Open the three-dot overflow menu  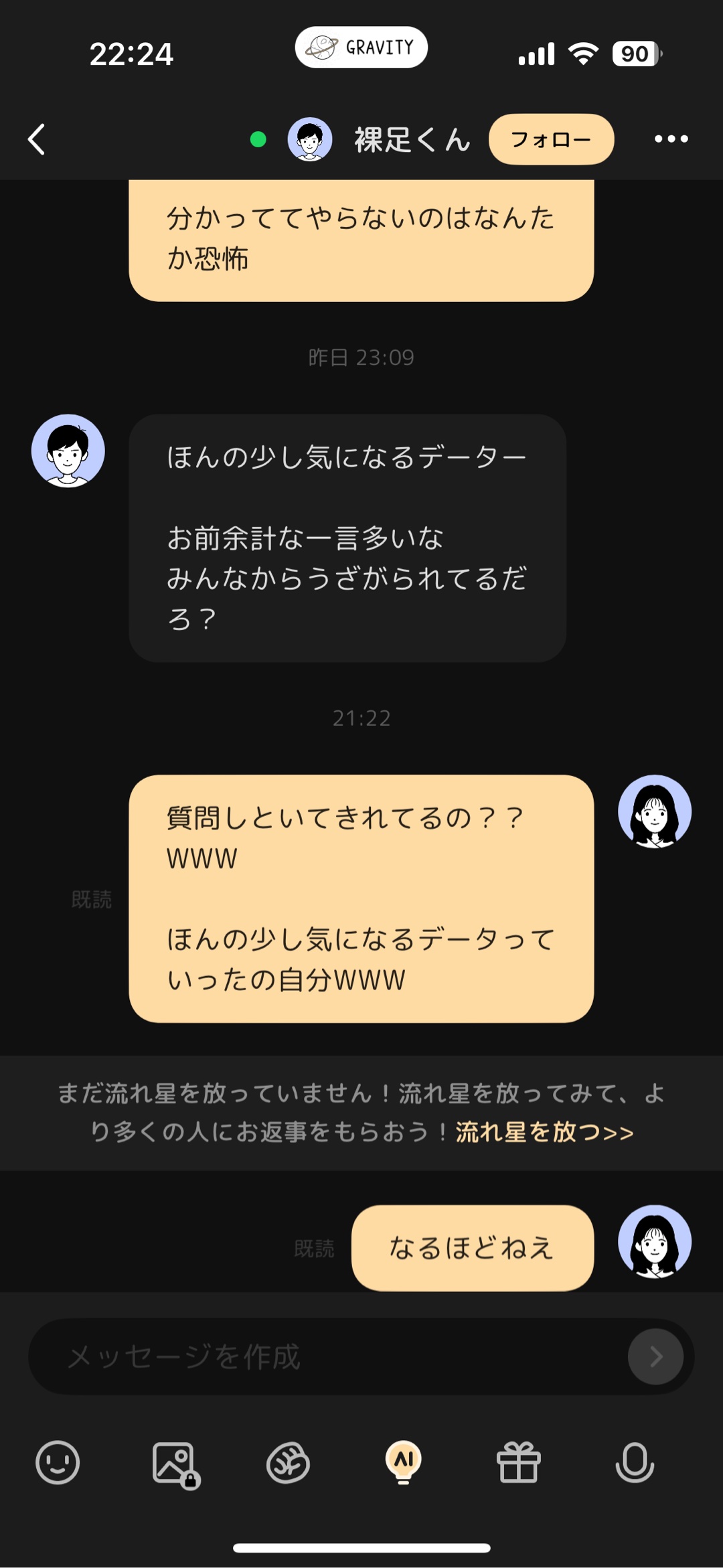pos(671,139)
